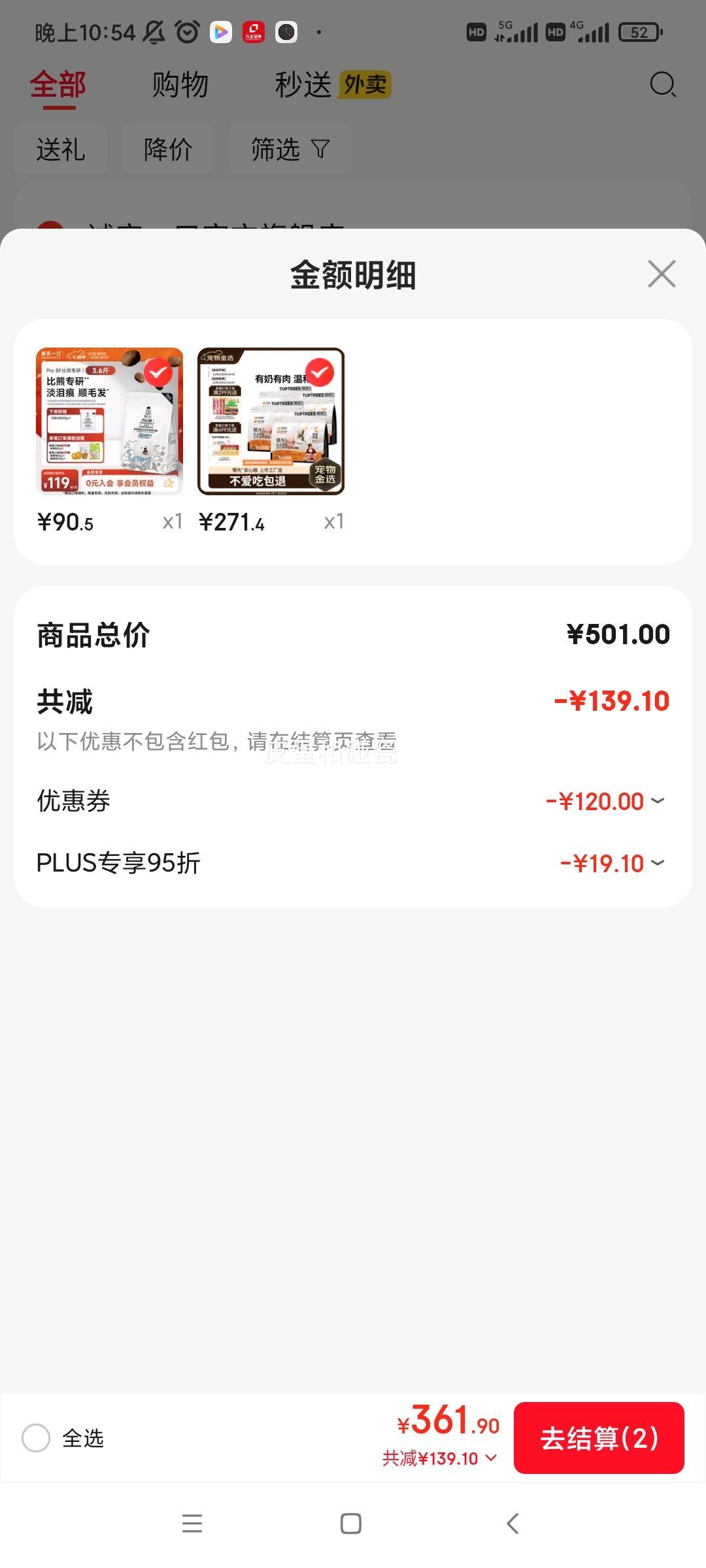Viewport: 706px width, 1568px height.
Task: Expand the 优惠券 -¥120.00 details chevron
Action: [x=658, y=800]
